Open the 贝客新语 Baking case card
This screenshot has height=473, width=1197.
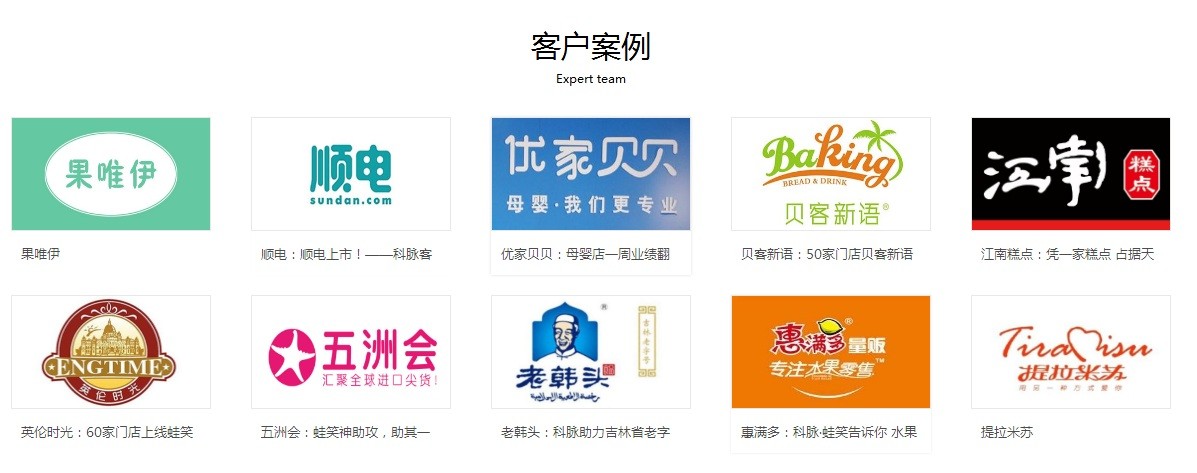[x=831, y=174]
